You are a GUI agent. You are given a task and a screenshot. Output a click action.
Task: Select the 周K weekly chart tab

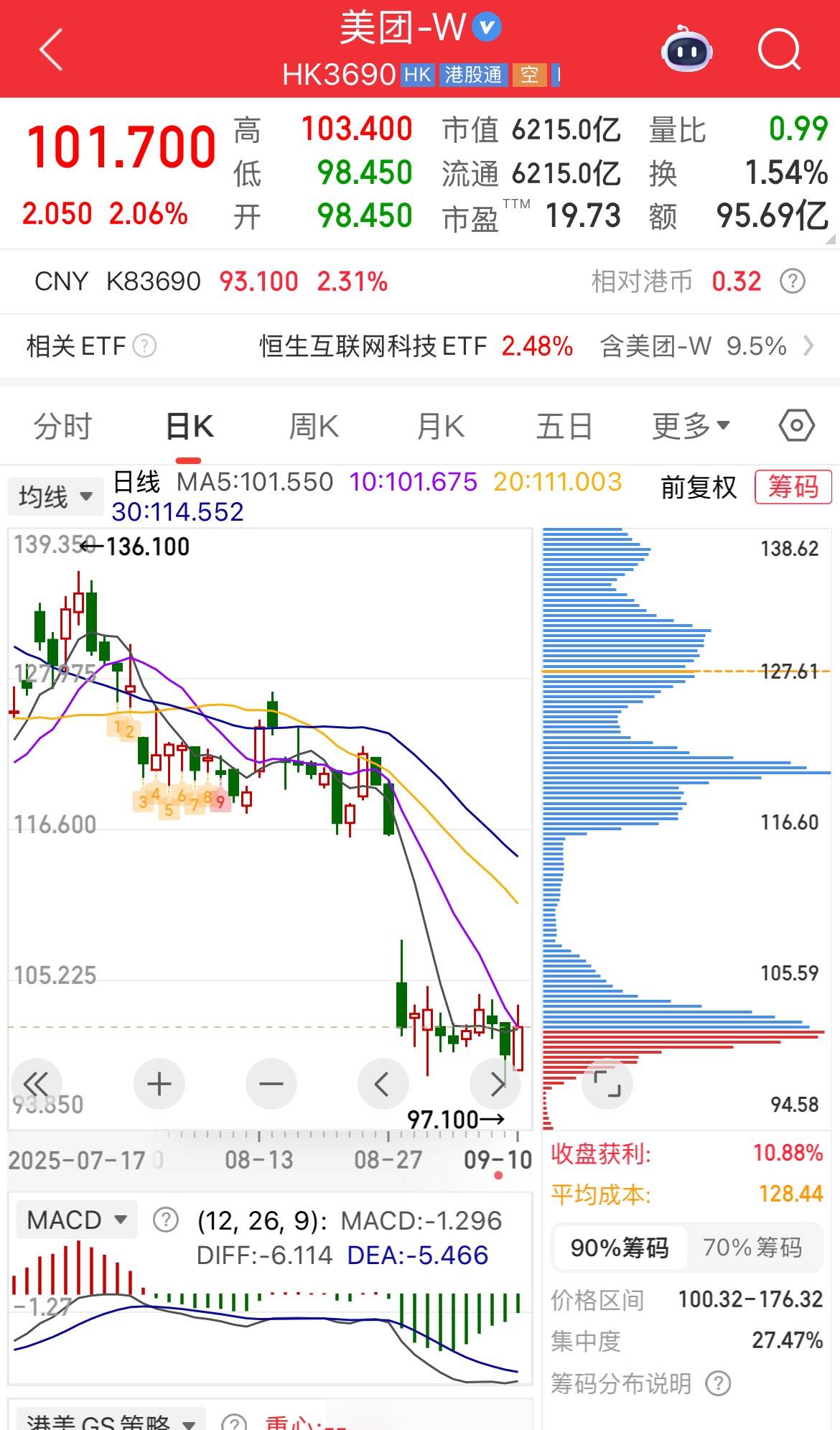314,427
